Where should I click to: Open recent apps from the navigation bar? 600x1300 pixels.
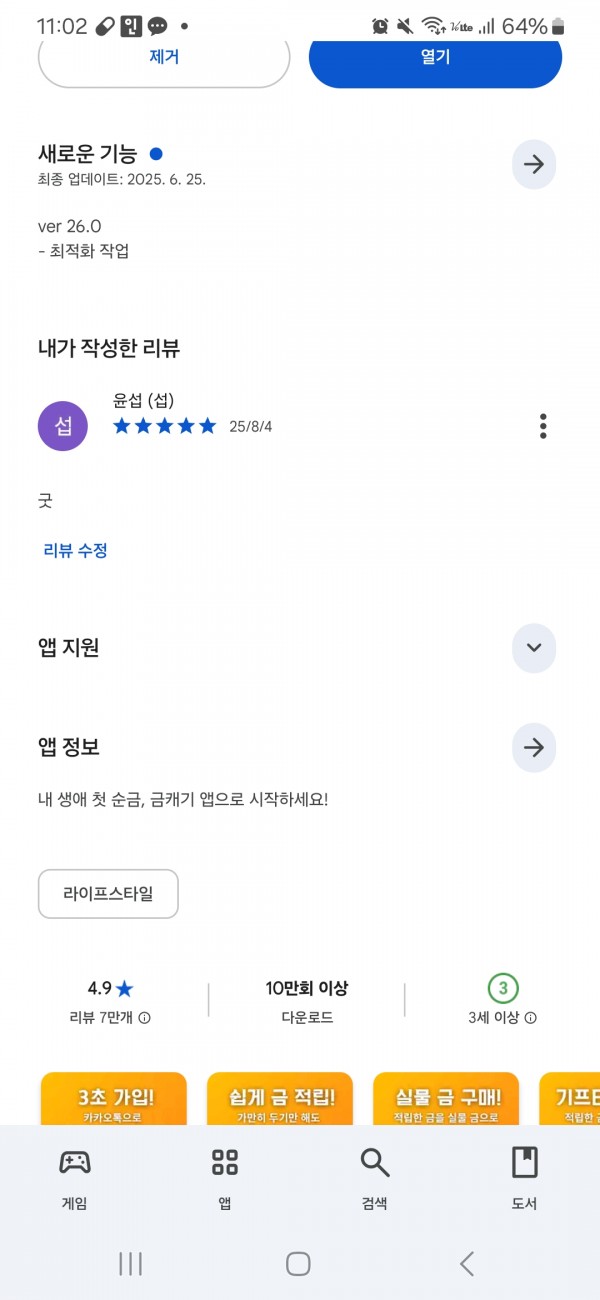coord(131,1263)
